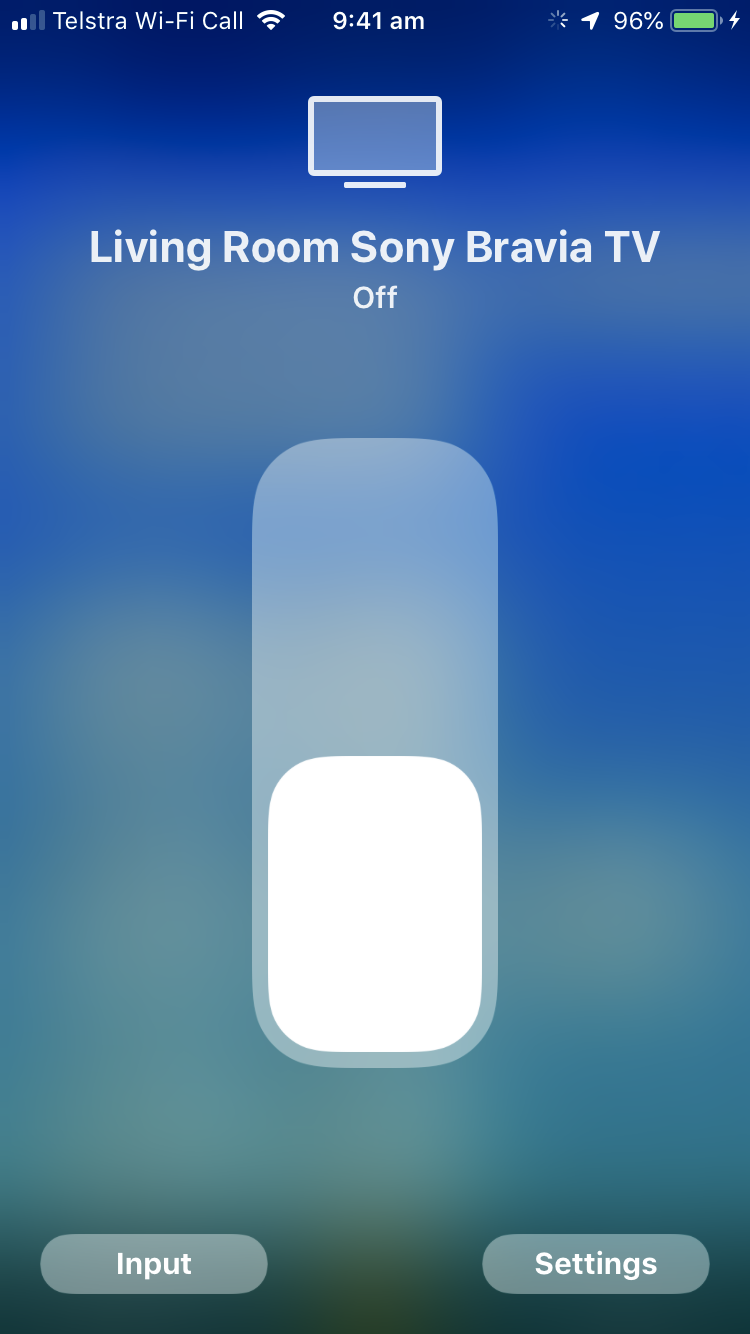Select the Living Room Sony Bravia TV title
Screen dimensions: 750x1334
374,247
